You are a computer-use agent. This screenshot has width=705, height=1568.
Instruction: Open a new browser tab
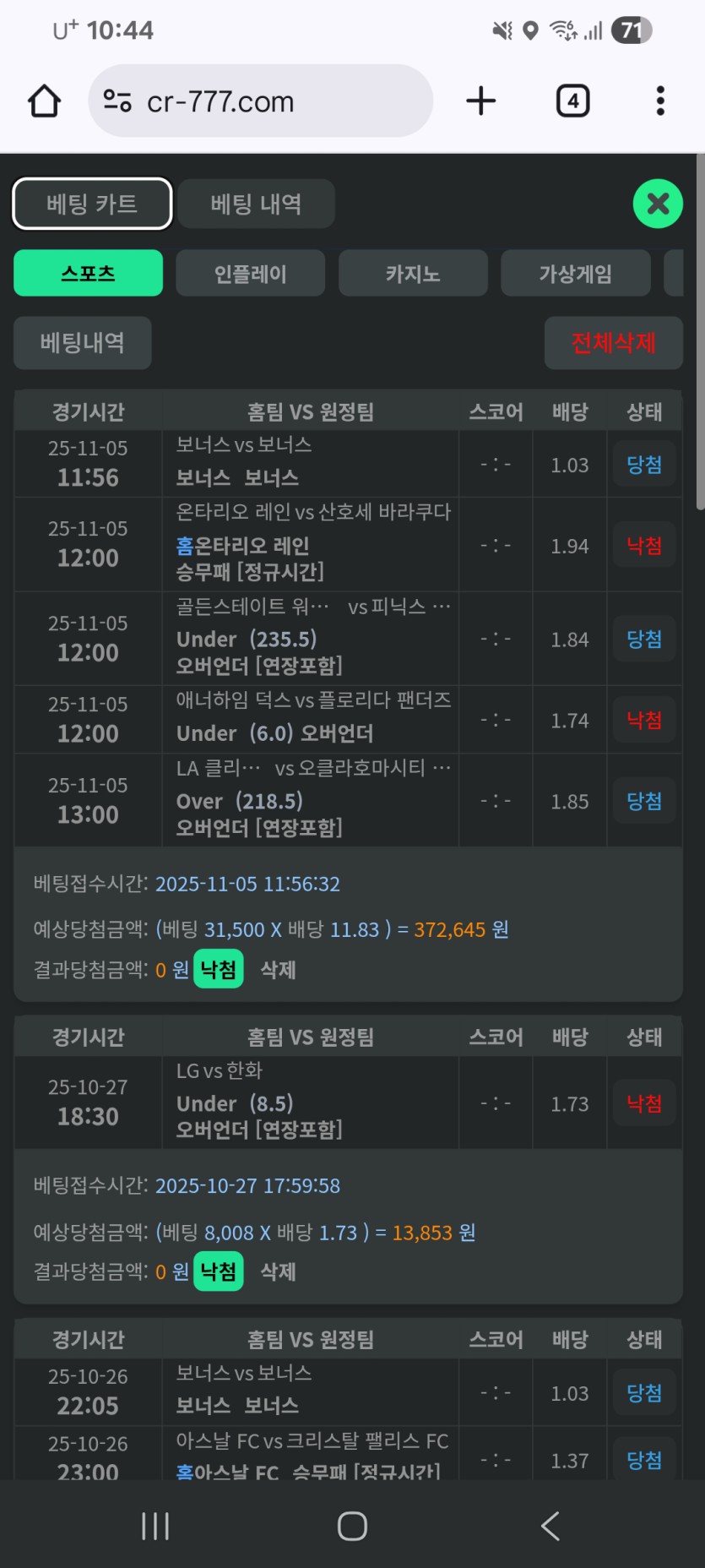(x=481, y=101)
